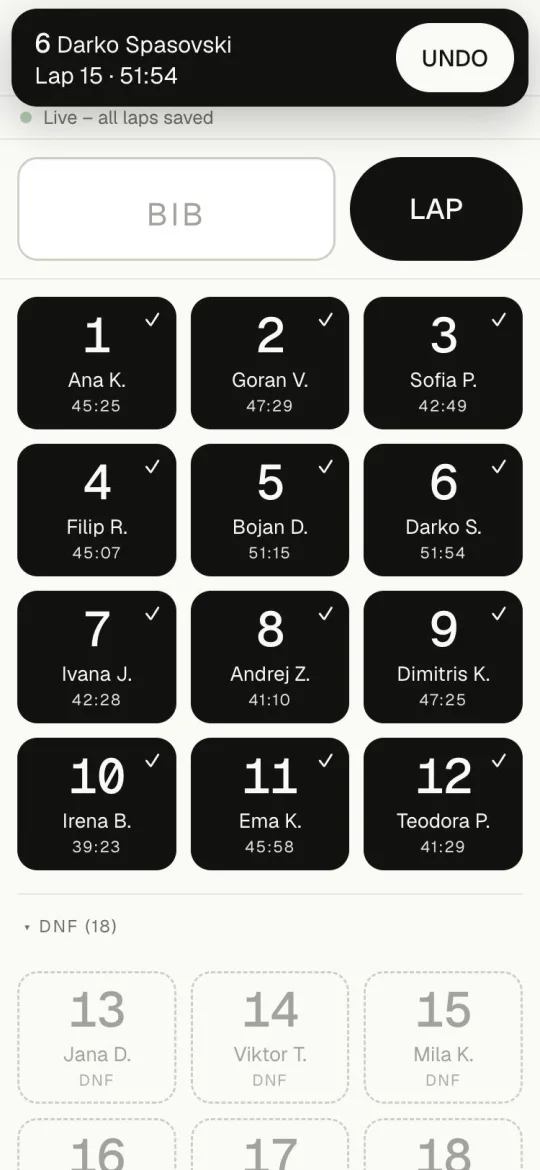Select bib 8 Andrej Z.
540x1170 pixels.
(270, 657)
